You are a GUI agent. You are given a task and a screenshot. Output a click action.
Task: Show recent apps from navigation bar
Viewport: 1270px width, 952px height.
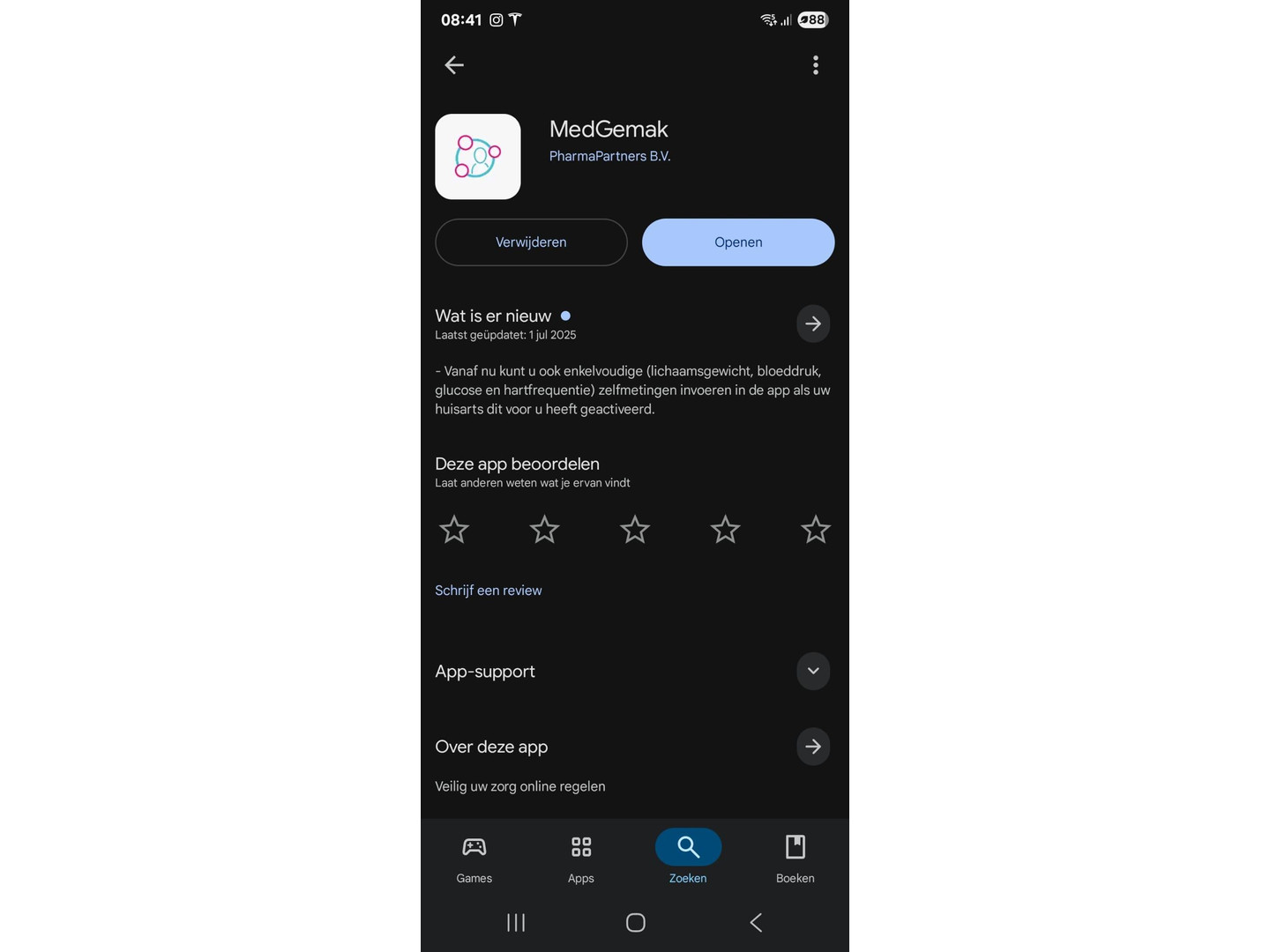pyautogui.click(x=516, y=923)
